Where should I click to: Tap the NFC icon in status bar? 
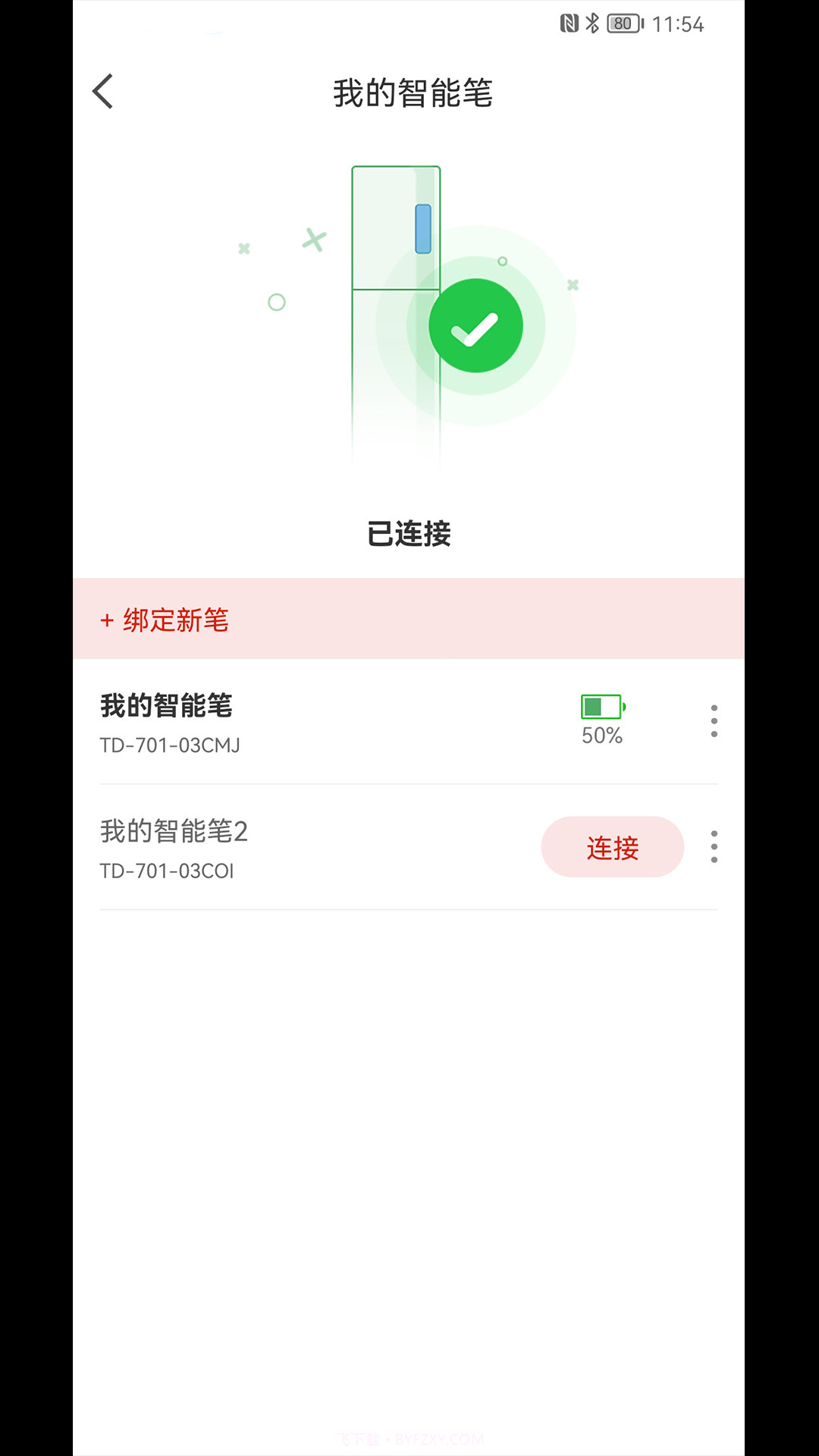pyautogui.click(x=570, y=24)
